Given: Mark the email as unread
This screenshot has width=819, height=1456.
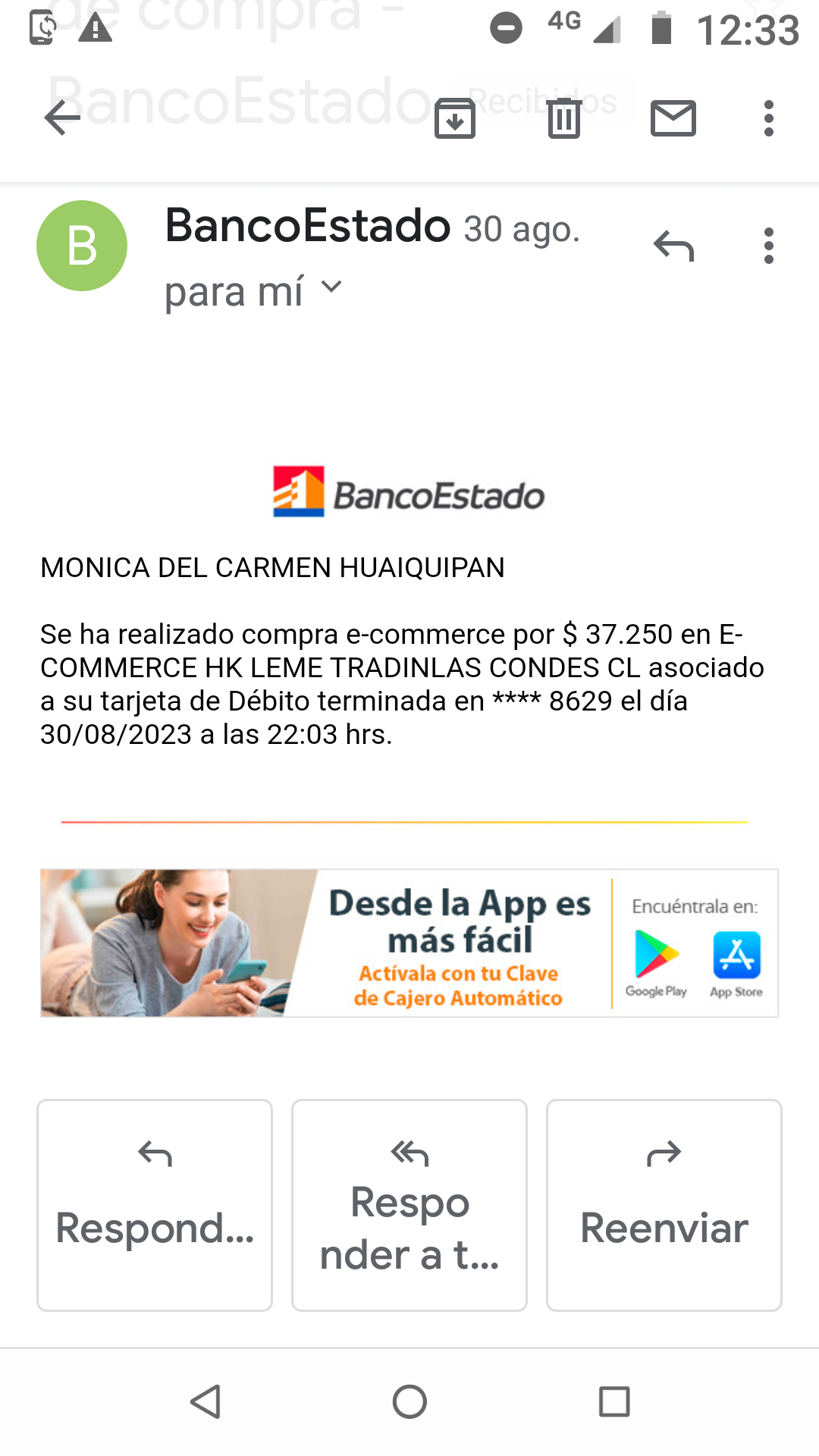Looking at the screenshot, I should [673, 118].
